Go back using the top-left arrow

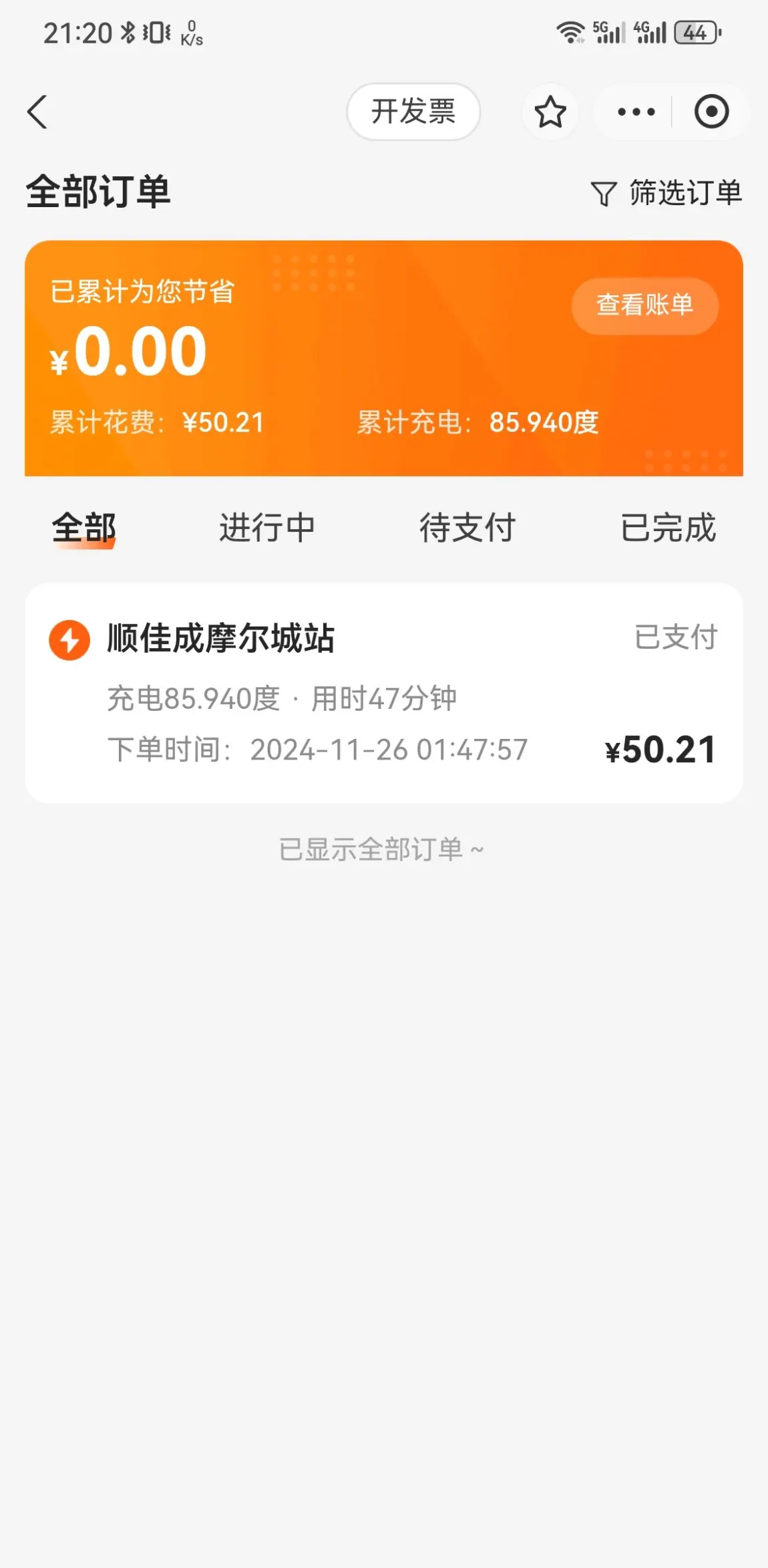tap(37, 112)
